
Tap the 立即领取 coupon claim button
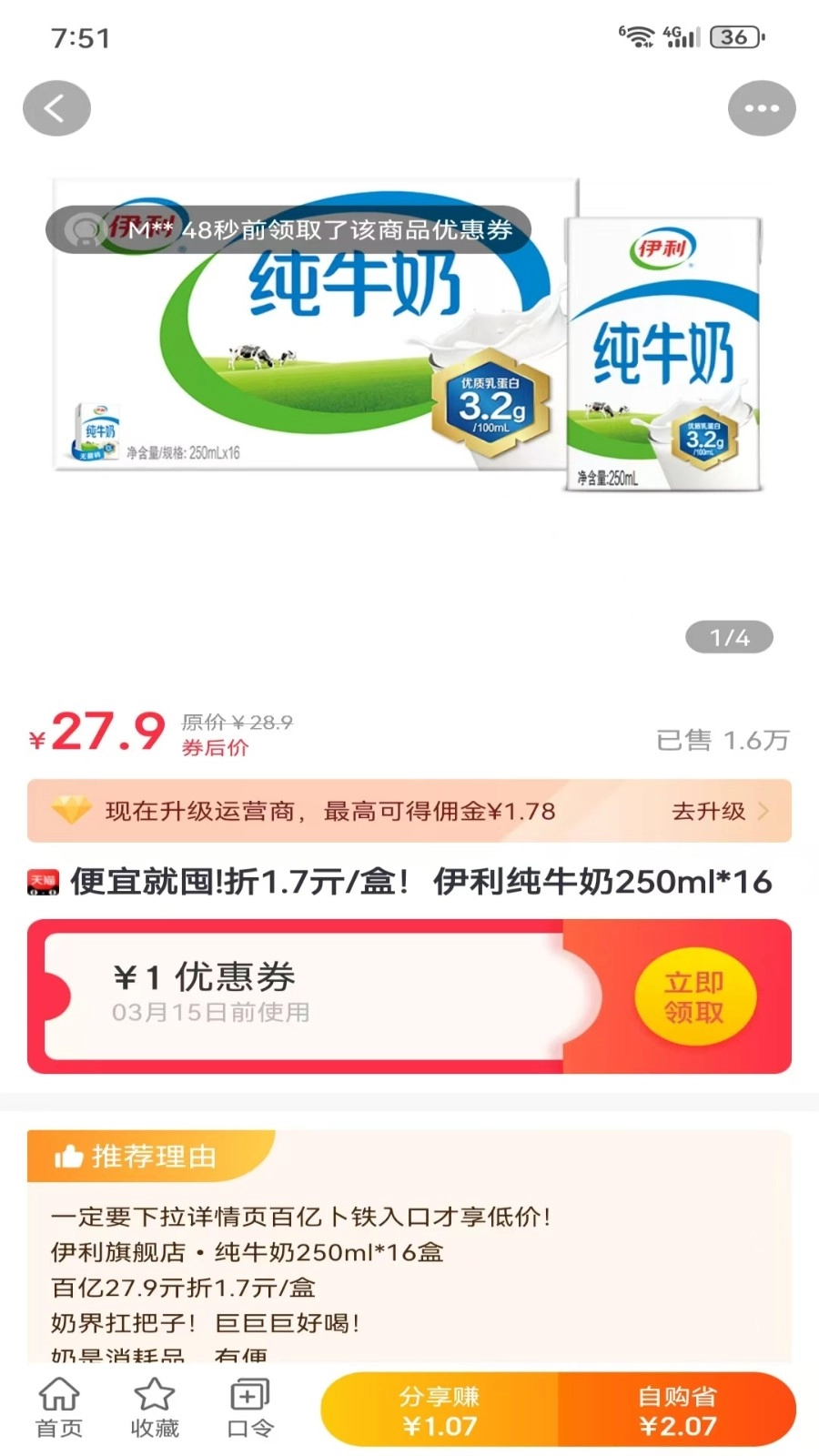[695, 996]
